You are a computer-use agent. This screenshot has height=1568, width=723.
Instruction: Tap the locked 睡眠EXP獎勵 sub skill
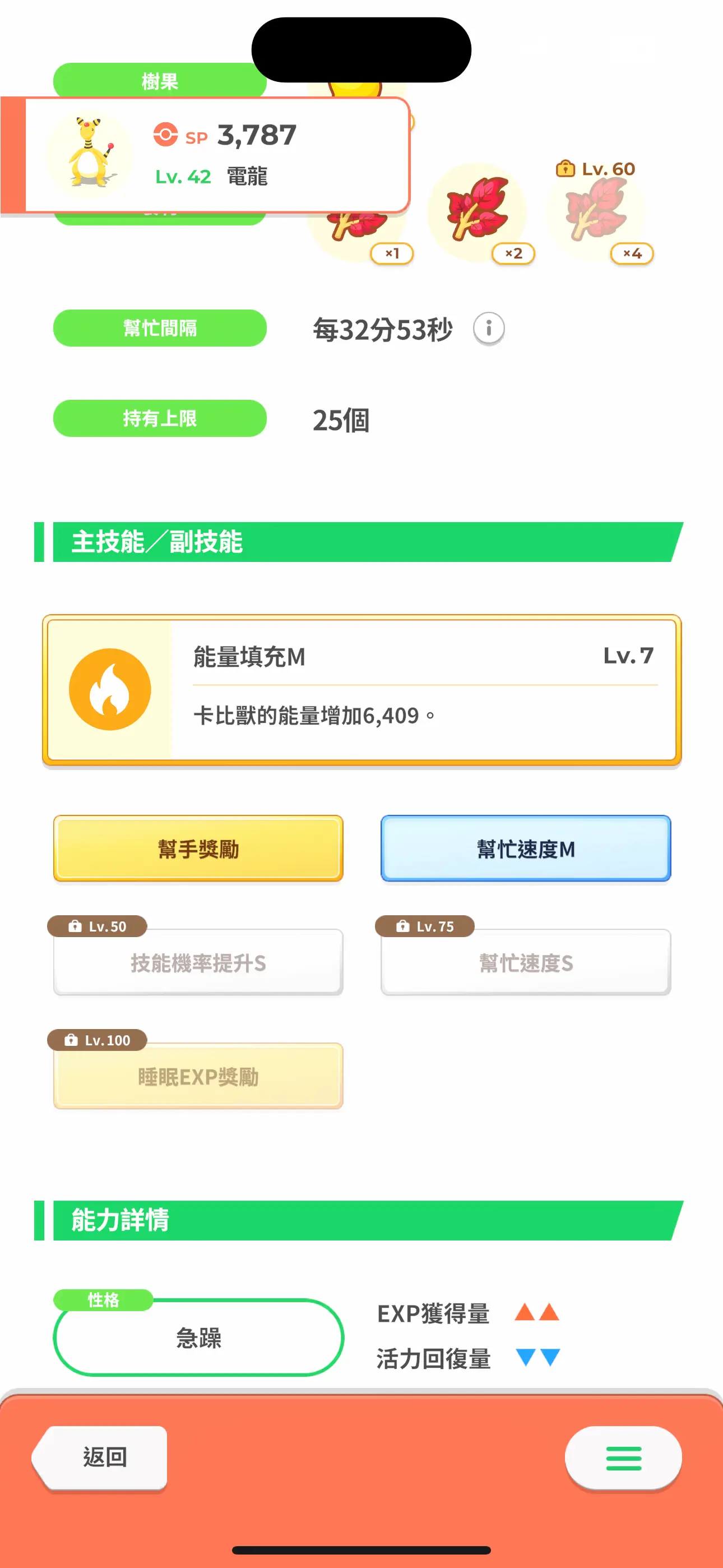coord(198,1076)
